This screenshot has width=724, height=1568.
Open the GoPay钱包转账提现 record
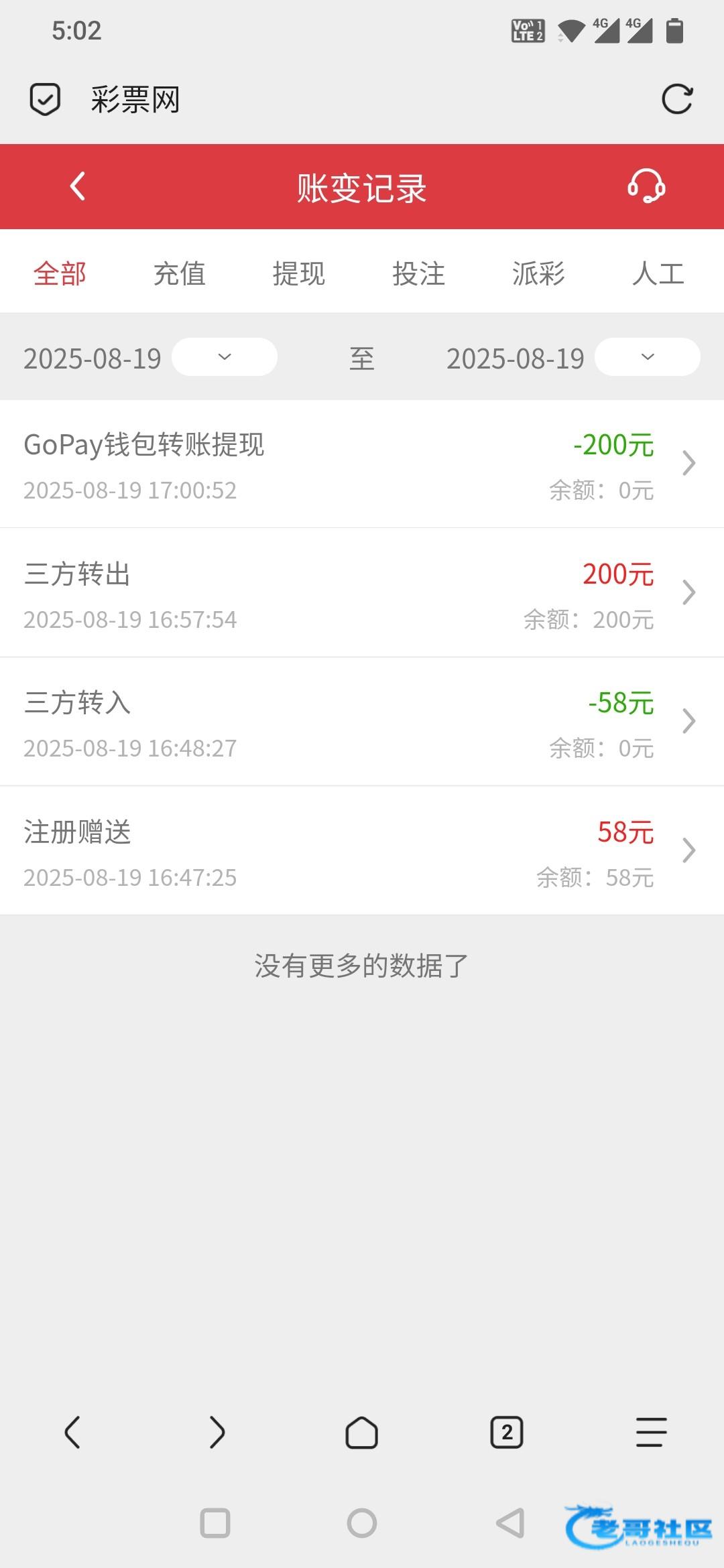362,464
